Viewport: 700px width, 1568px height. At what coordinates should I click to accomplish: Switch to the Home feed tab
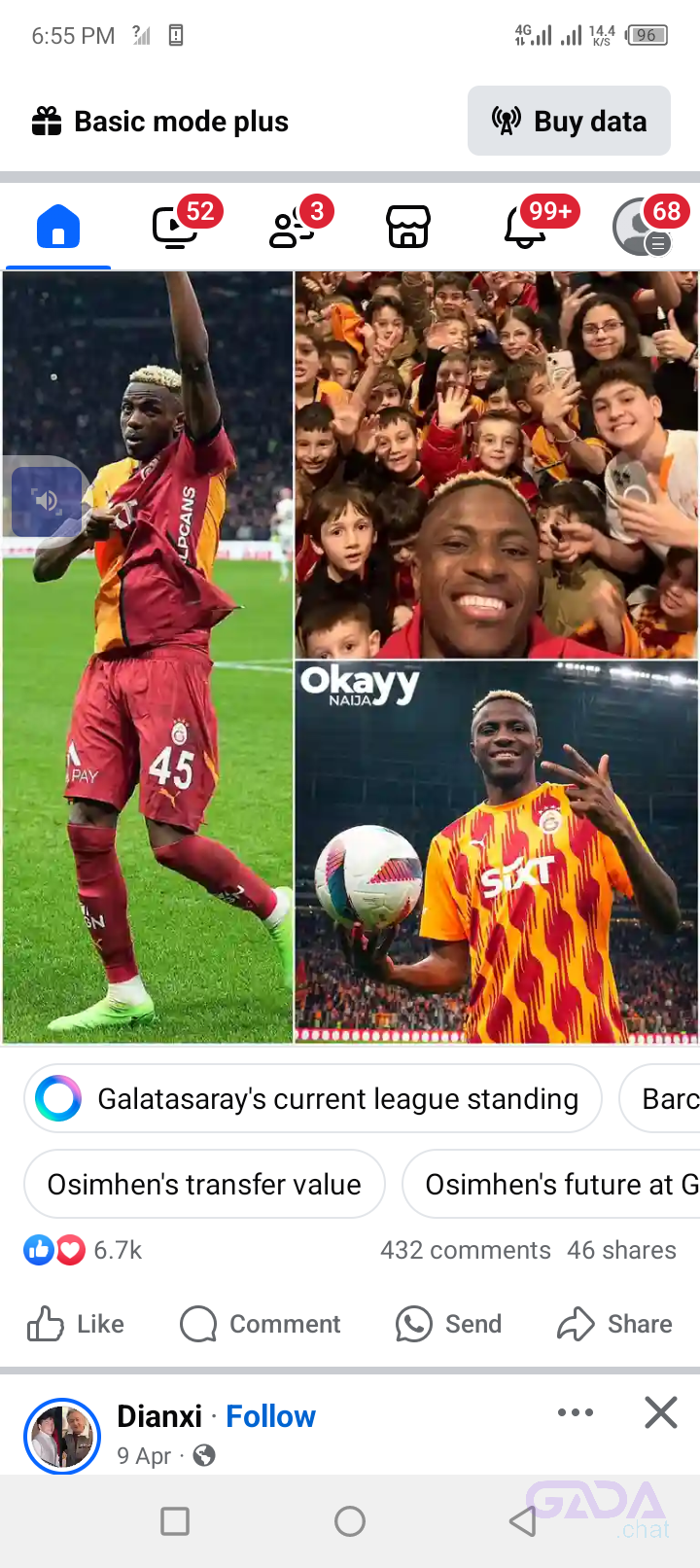[58, 227]
